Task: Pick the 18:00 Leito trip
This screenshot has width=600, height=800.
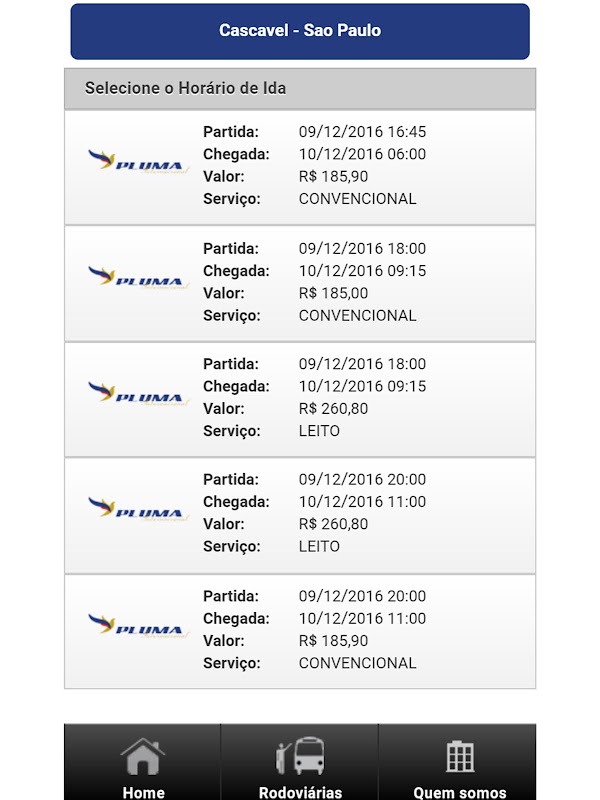Action: click(x=300, y=398)
